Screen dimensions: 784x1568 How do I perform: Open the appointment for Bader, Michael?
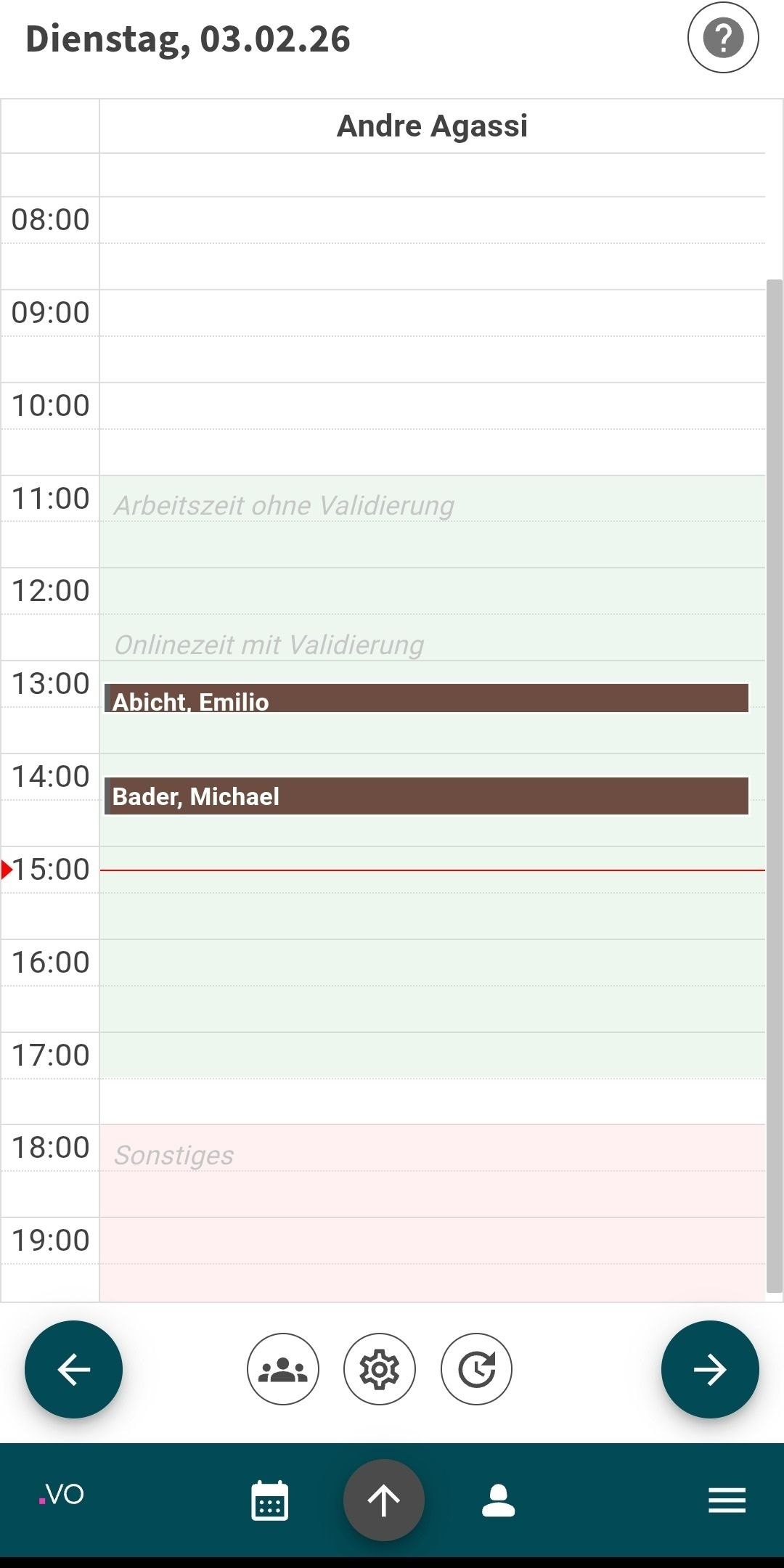pyautogui.click(x=426, y=796)
